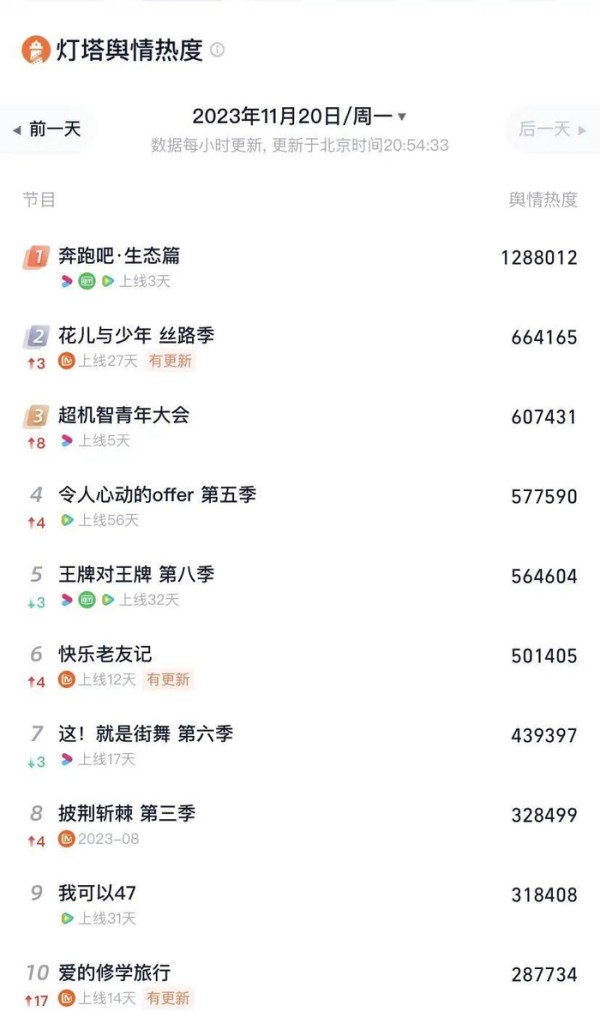Select 我可以47 from the list
This screenshot has height=1035, width=600.
(97, 894)
